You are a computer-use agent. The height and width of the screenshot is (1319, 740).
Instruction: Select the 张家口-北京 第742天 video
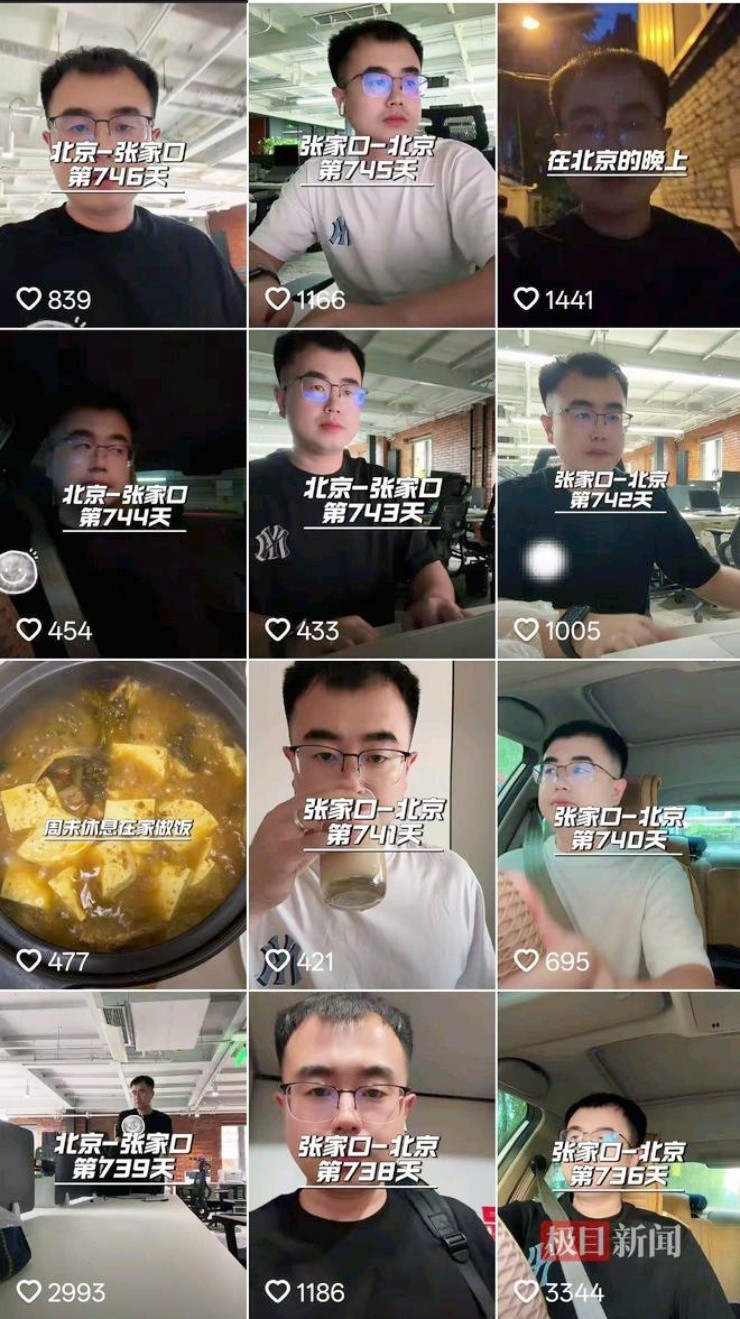618,495
